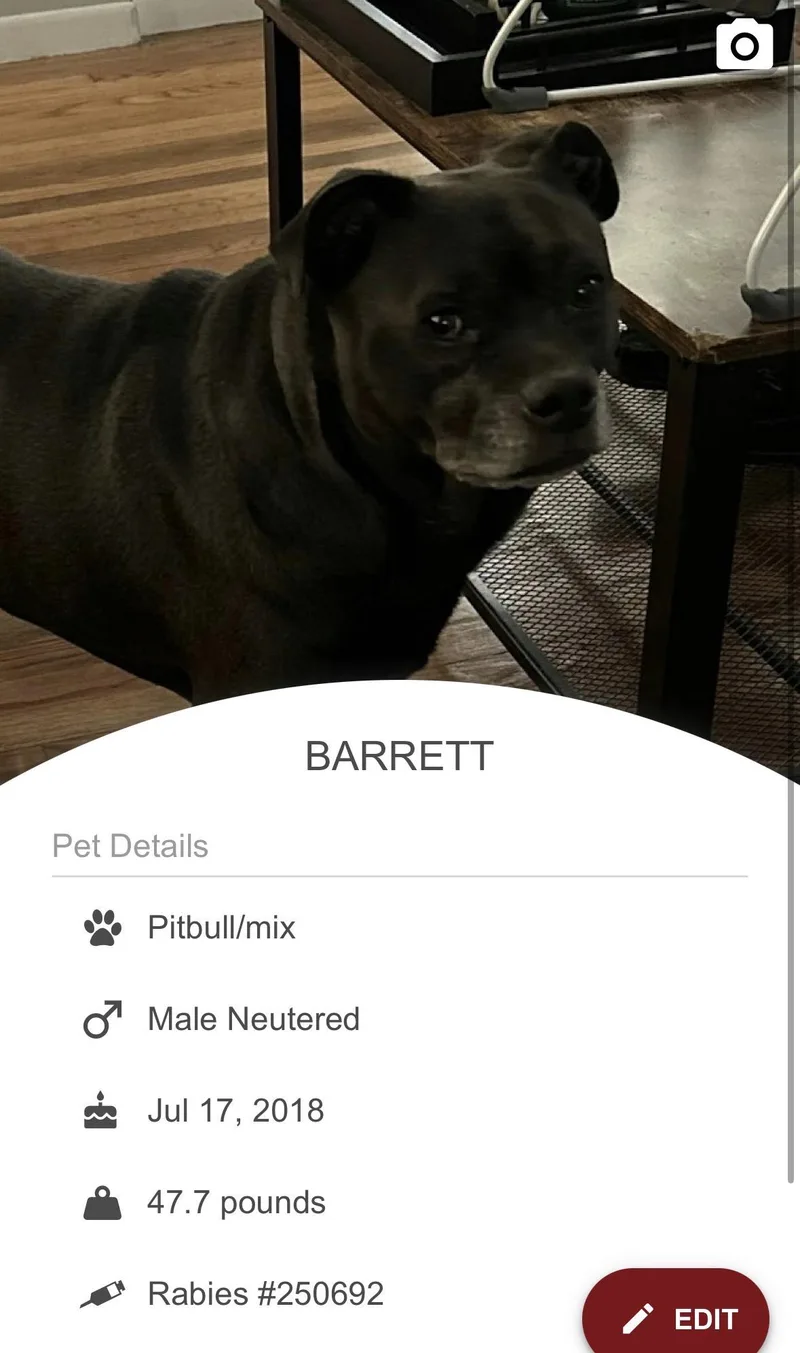Select the Jul 17, 2018 birthdate
This screenshot has width=800, height=1353.
click(236, 1110)
